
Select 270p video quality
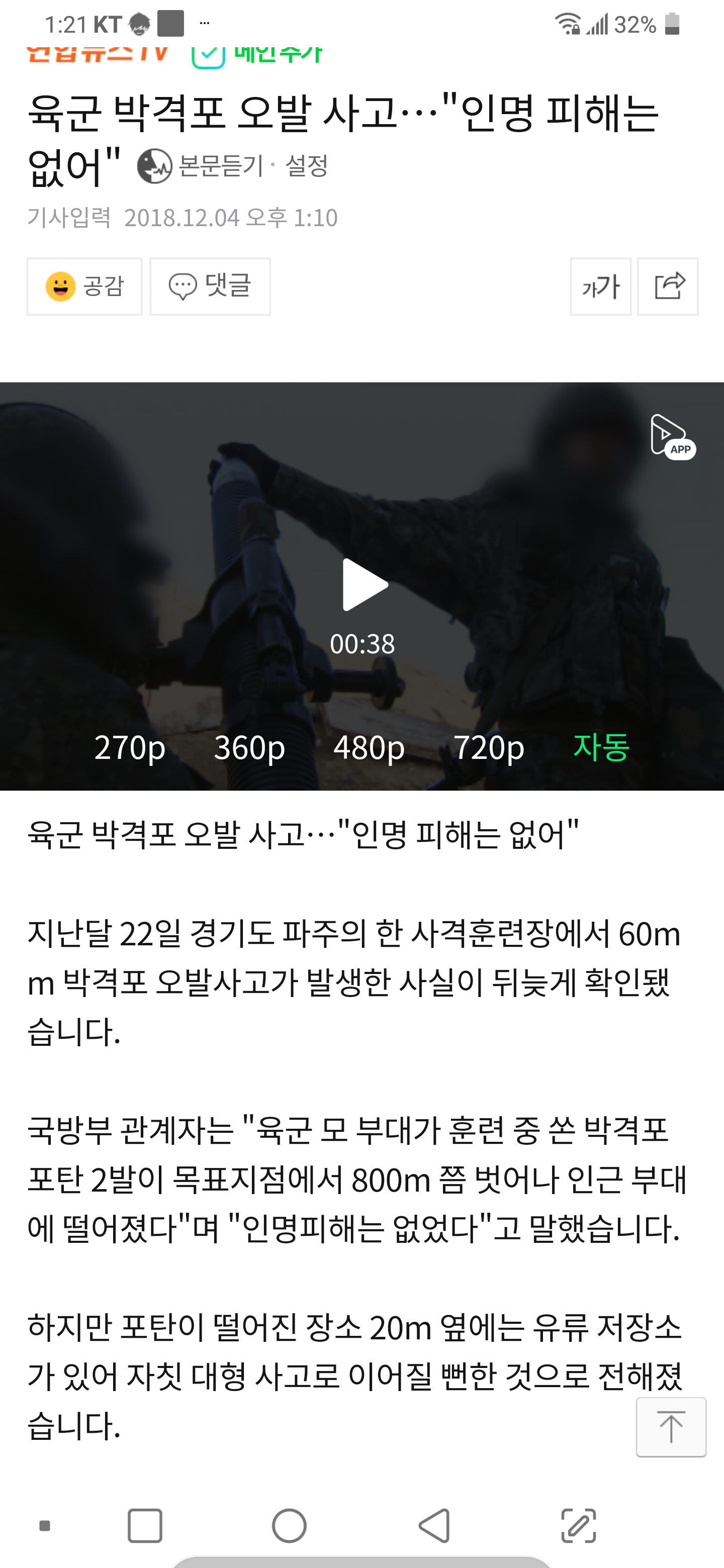[130, 748]
